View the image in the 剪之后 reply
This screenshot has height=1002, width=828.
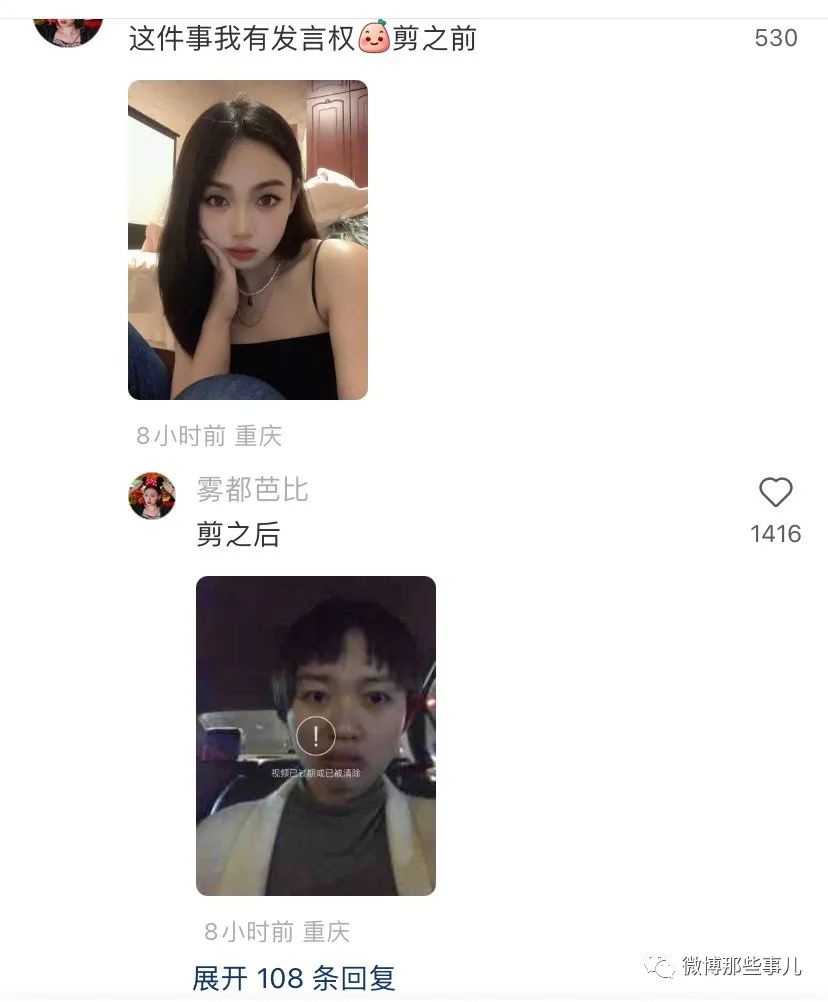[x=315, y=735]
